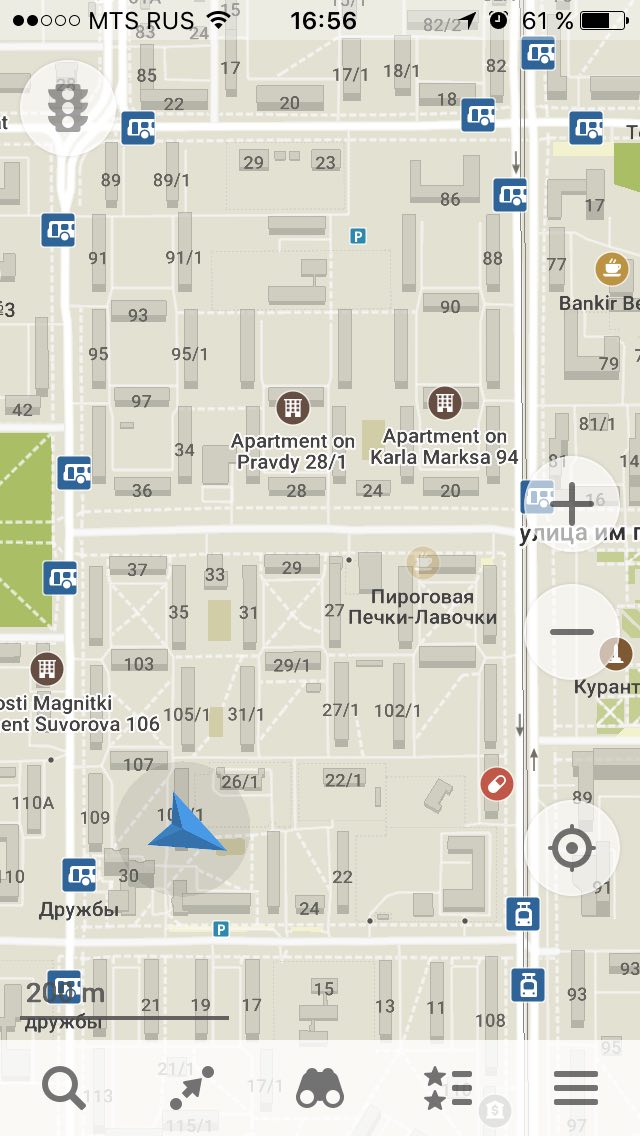The height and width of the screenshot is (1136, 640).
Task: Toggle the traffic light layer button
Action: pos(67,108)
